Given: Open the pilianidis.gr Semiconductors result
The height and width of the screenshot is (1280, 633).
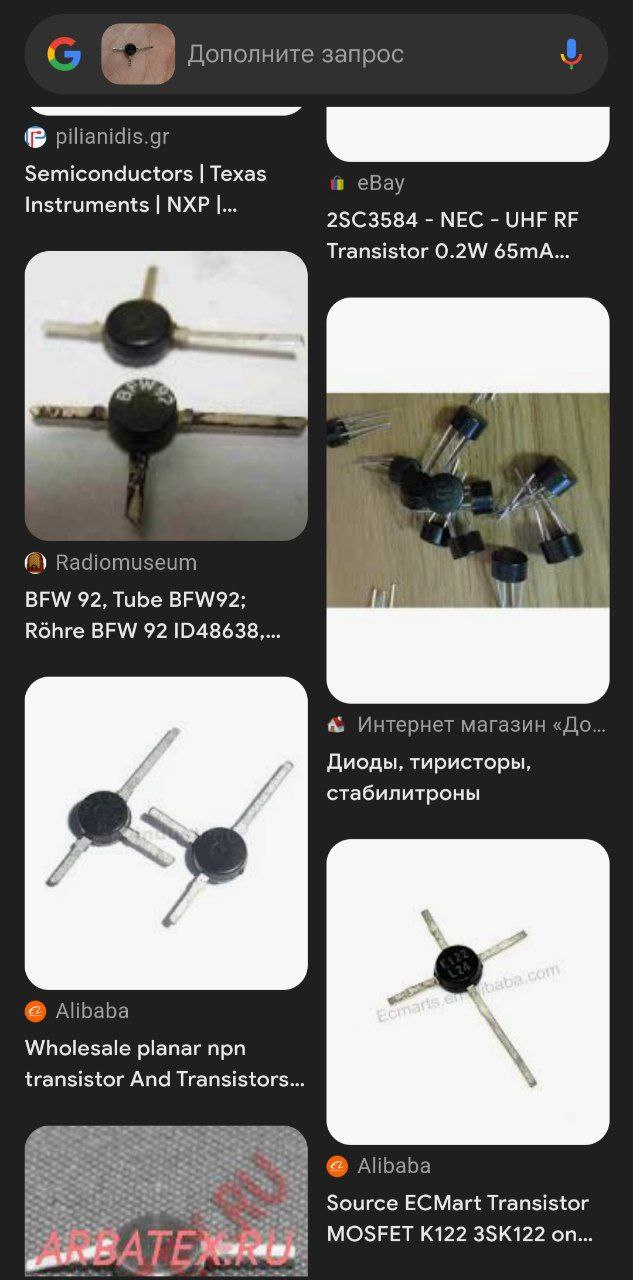Looking at the screenshot, I should [146, 189].
